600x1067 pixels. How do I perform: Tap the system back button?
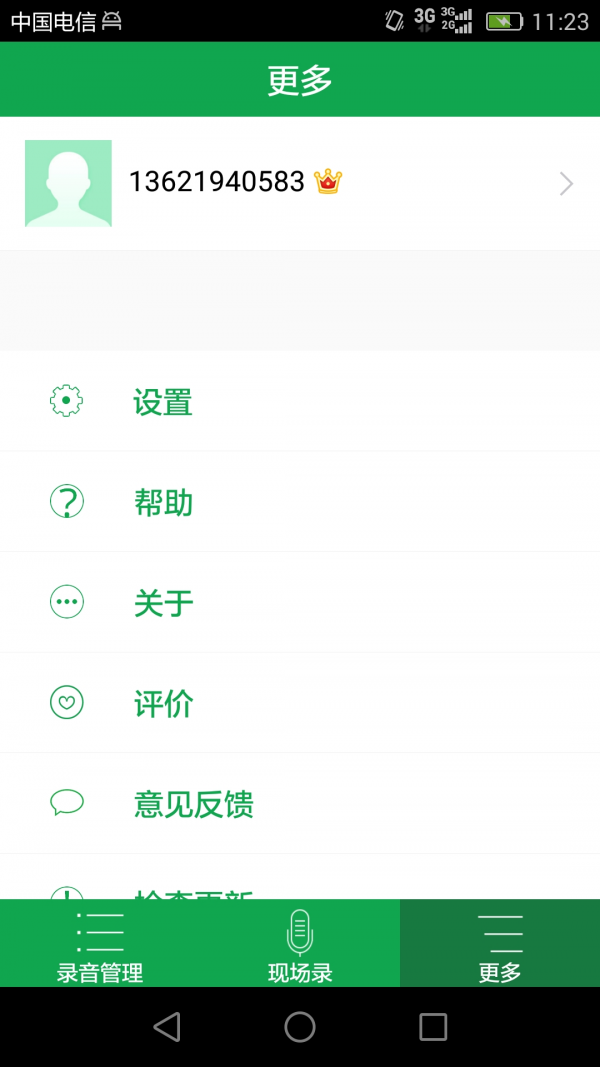[x=167, y=1027]
